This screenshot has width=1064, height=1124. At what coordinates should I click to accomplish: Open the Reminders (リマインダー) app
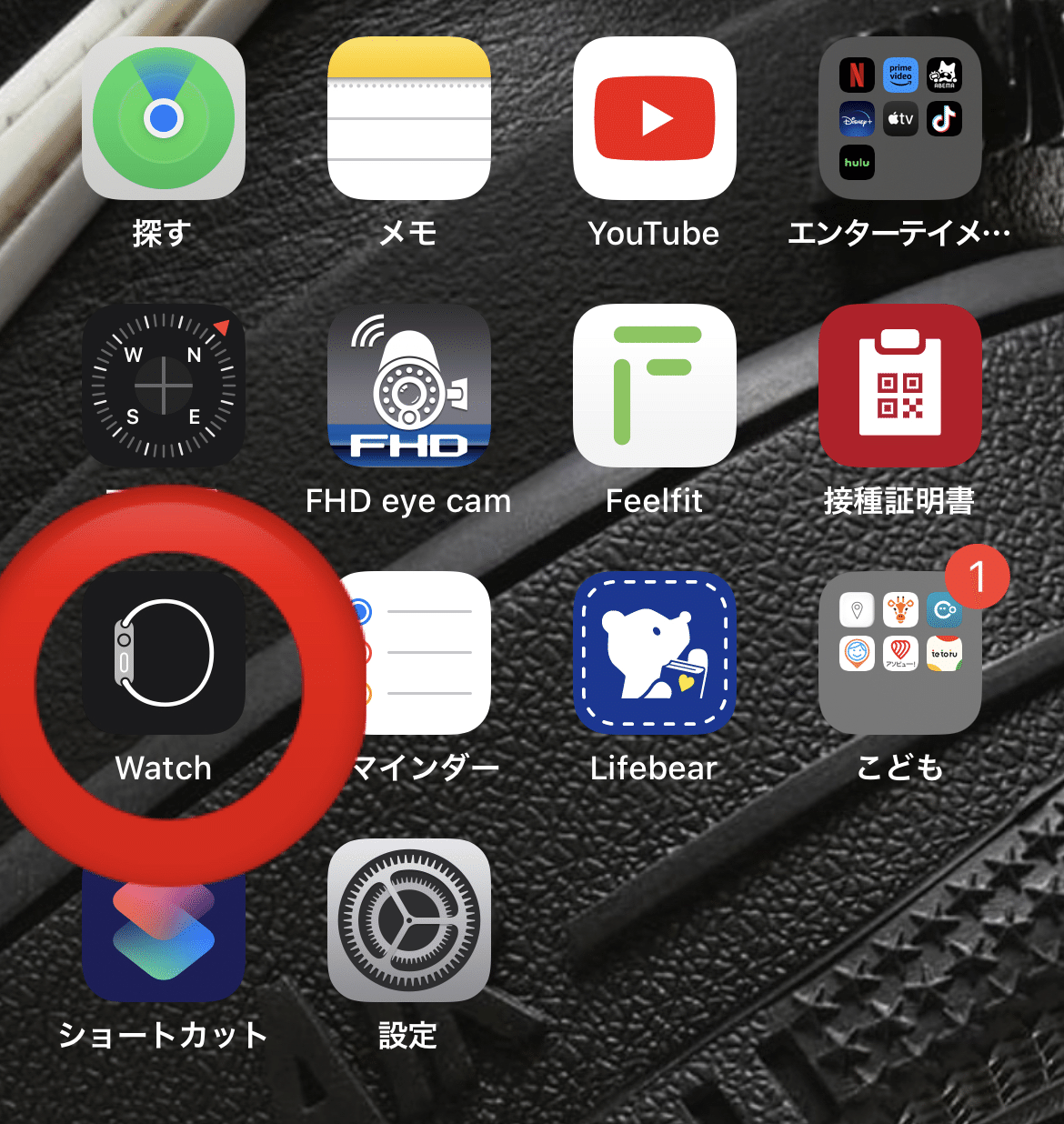pyautogui.click(x=423, y=653)
